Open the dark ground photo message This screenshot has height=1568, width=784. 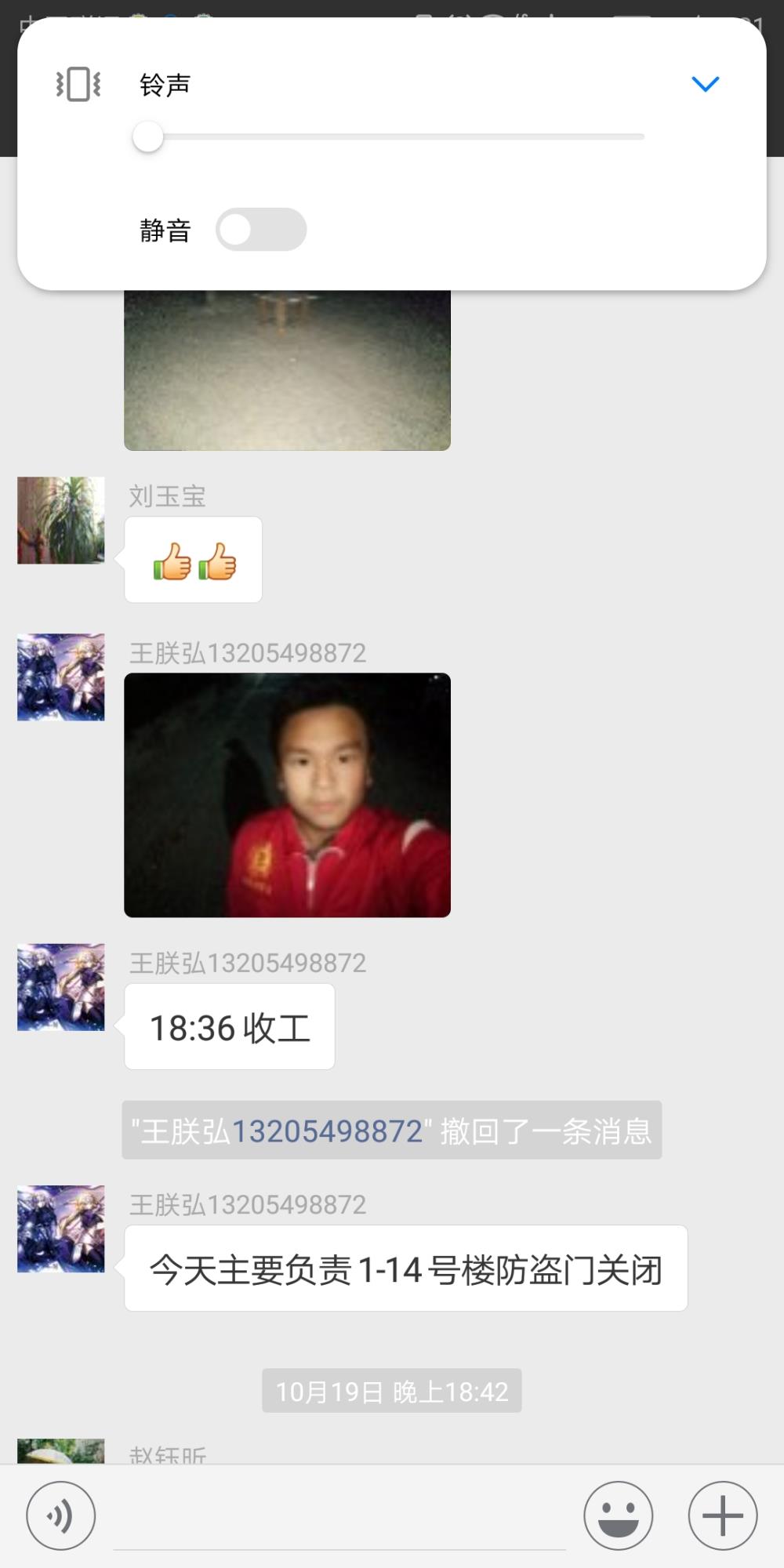click(287, 370)
